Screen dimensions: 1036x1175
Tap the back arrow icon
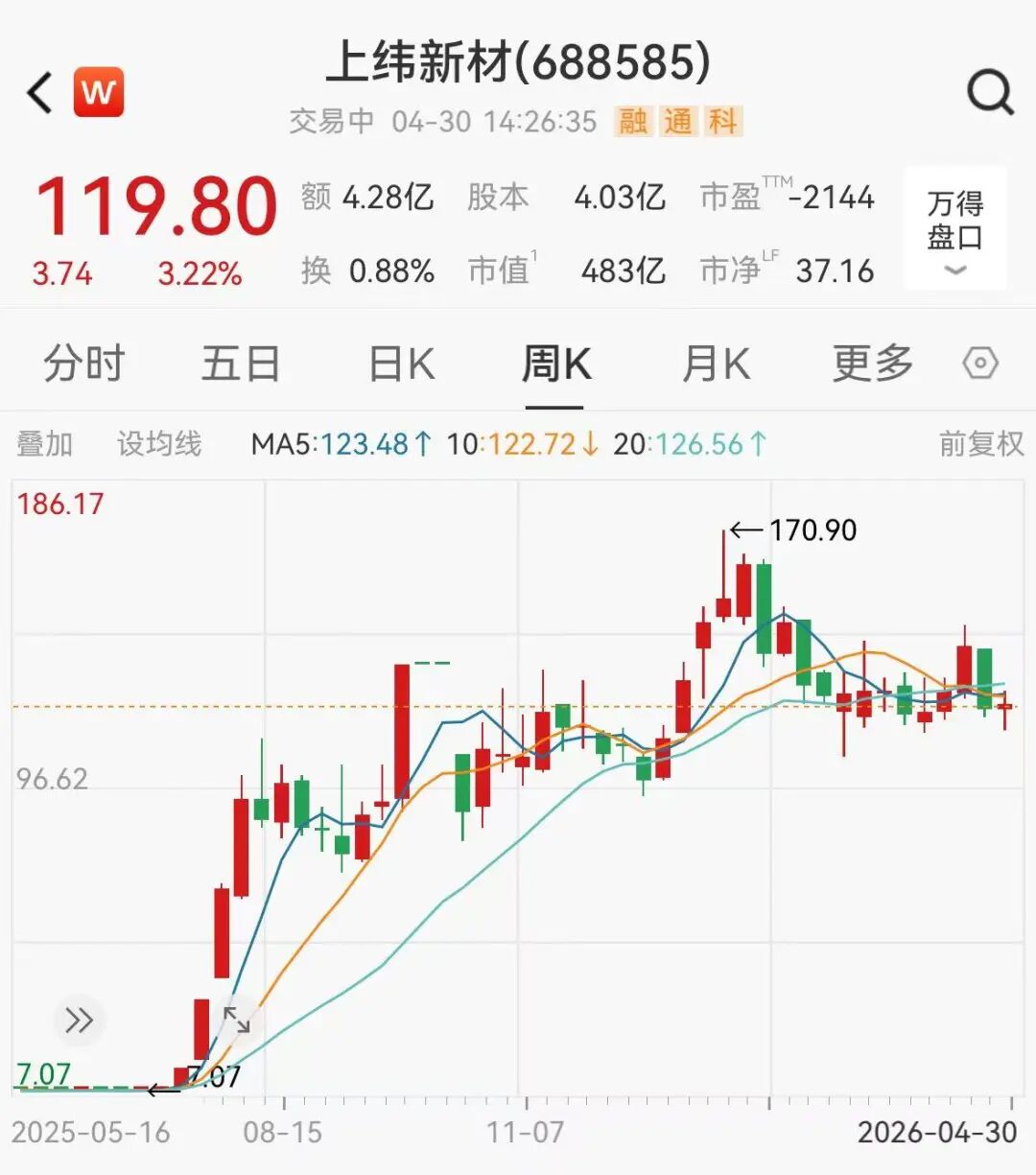[38, 93]
